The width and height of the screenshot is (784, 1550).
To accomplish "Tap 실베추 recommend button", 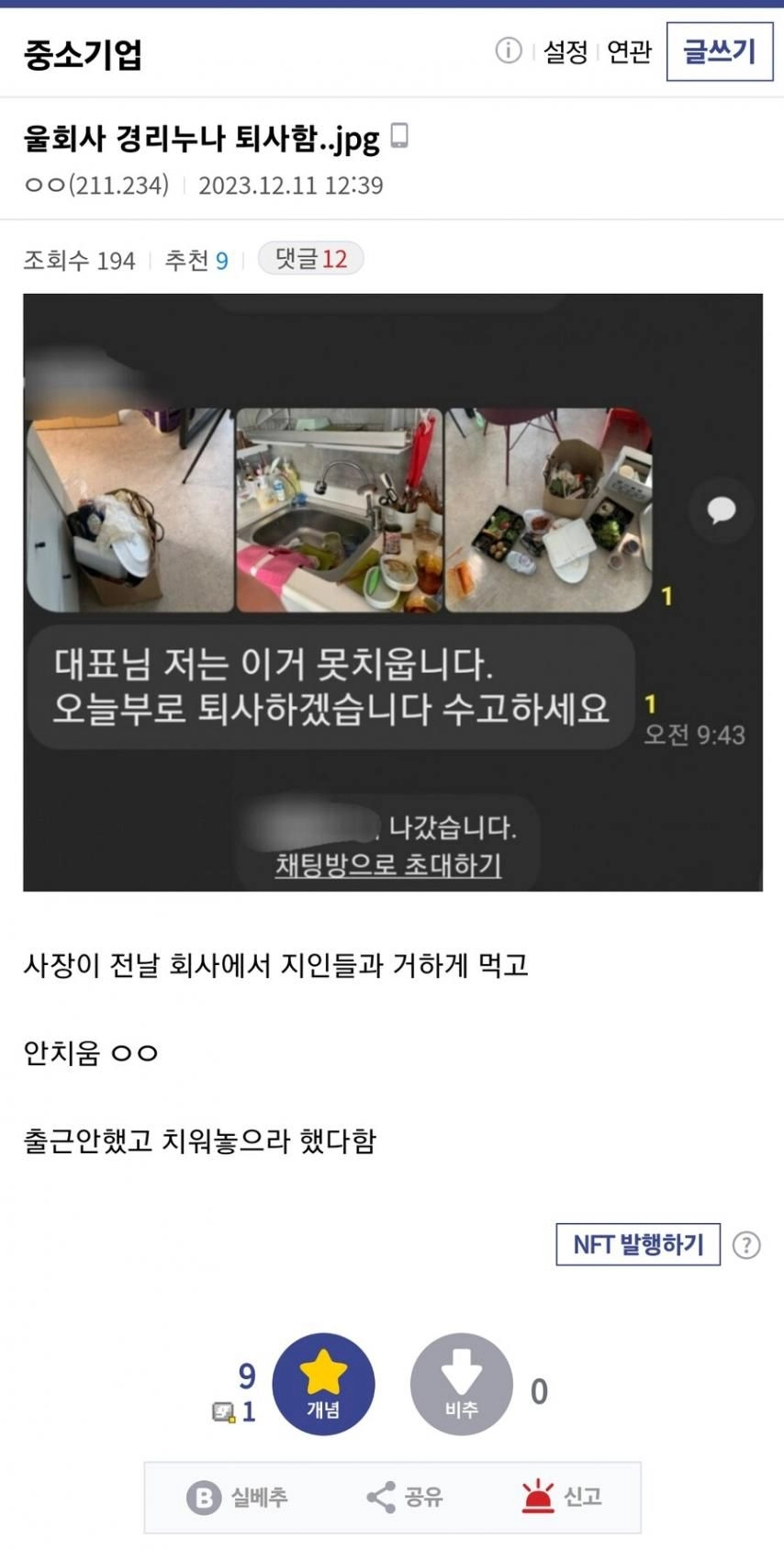I will pyautogui.click(x=238, y=1498).
